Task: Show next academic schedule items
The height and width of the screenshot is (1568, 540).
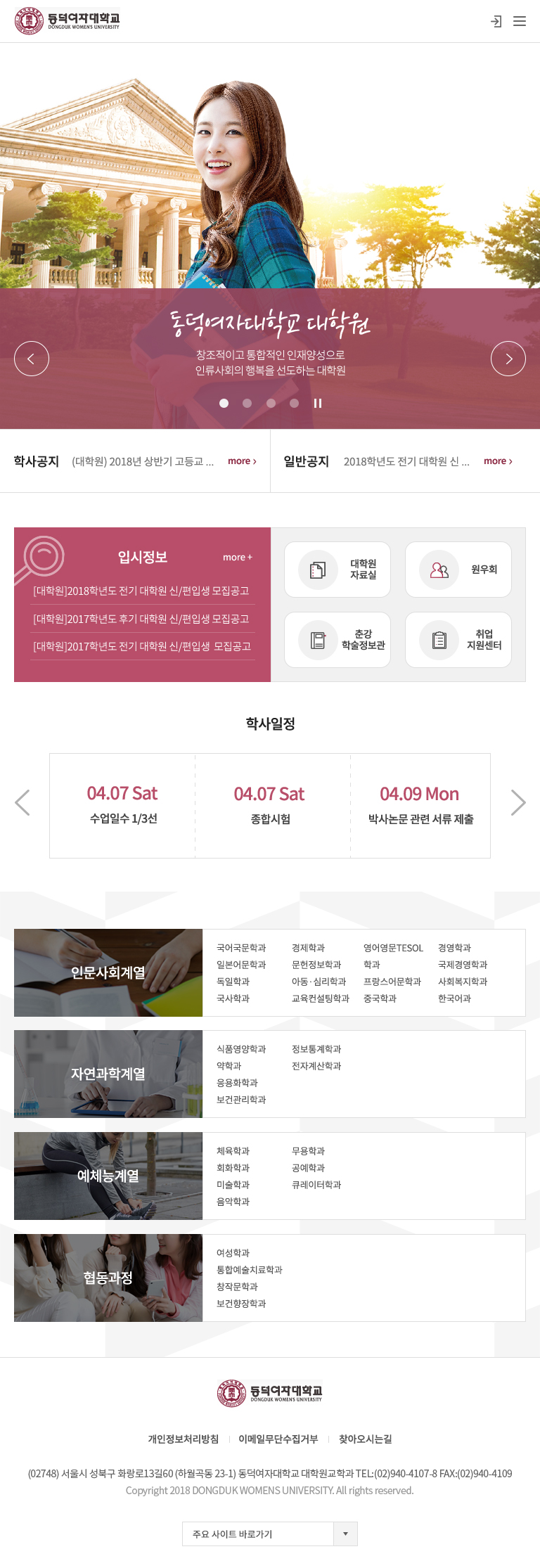Action: pyautogui.click(x=517, y=802)
